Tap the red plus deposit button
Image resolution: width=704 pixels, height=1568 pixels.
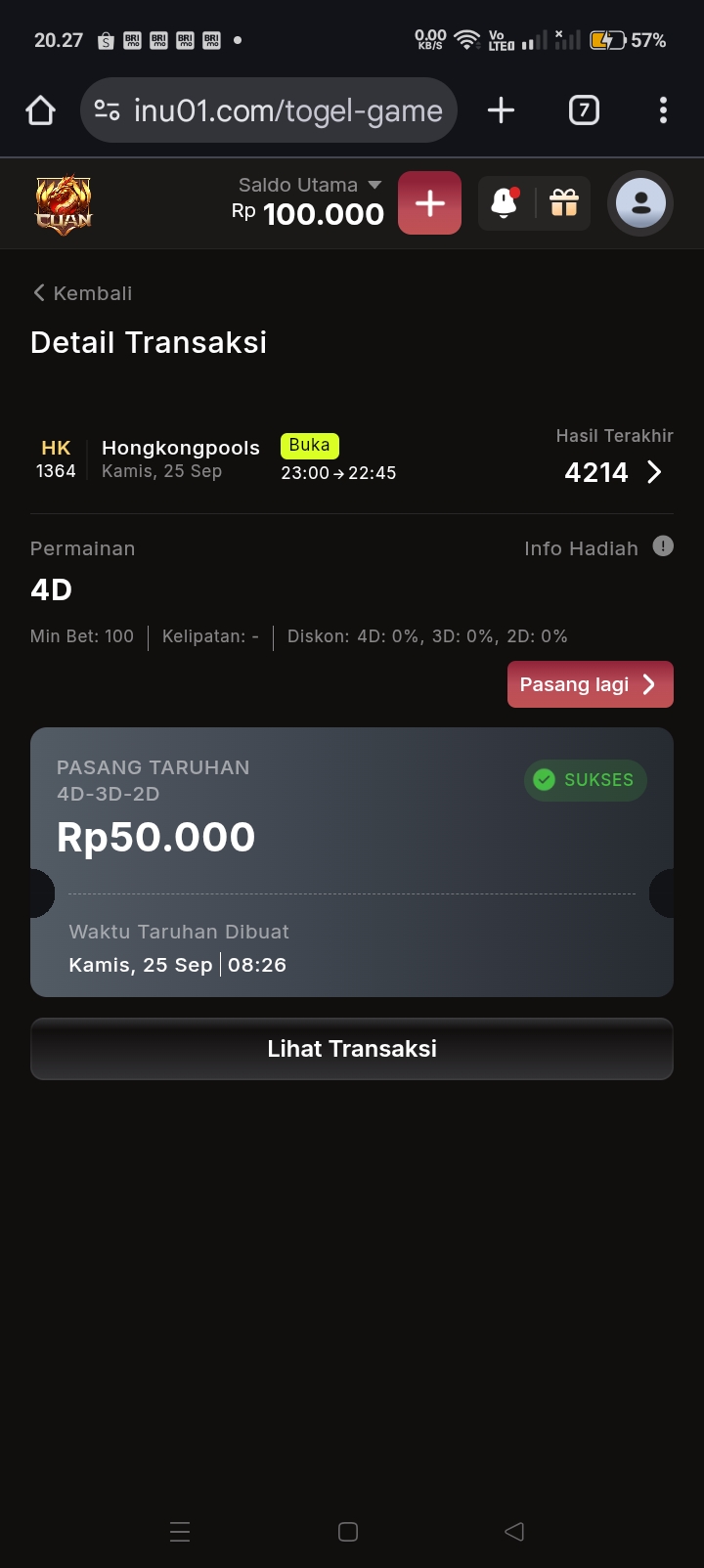[x=429, y=203]
